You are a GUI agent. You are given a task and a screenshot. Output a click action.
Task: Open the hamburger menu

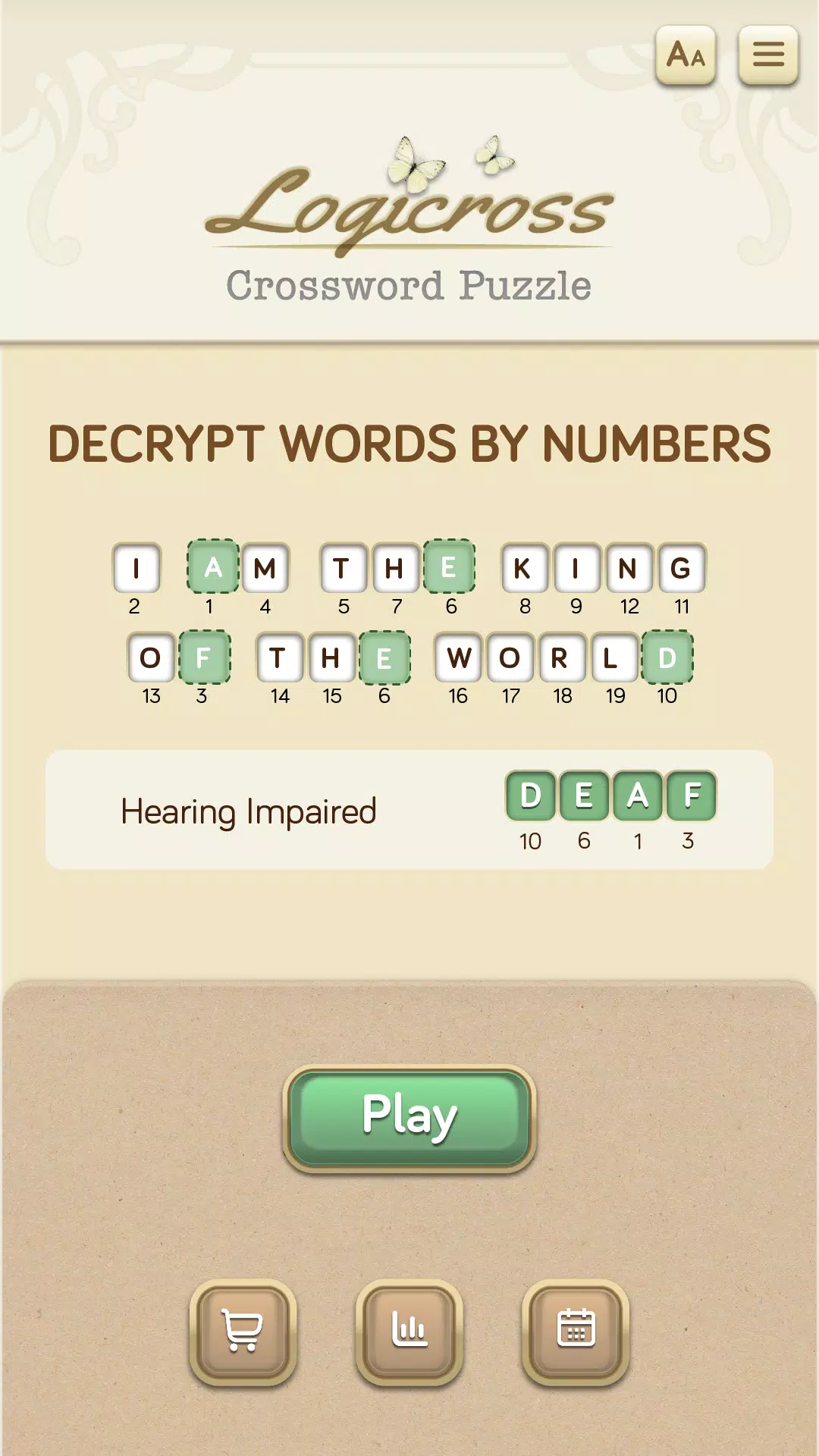[x=768, y=55]
